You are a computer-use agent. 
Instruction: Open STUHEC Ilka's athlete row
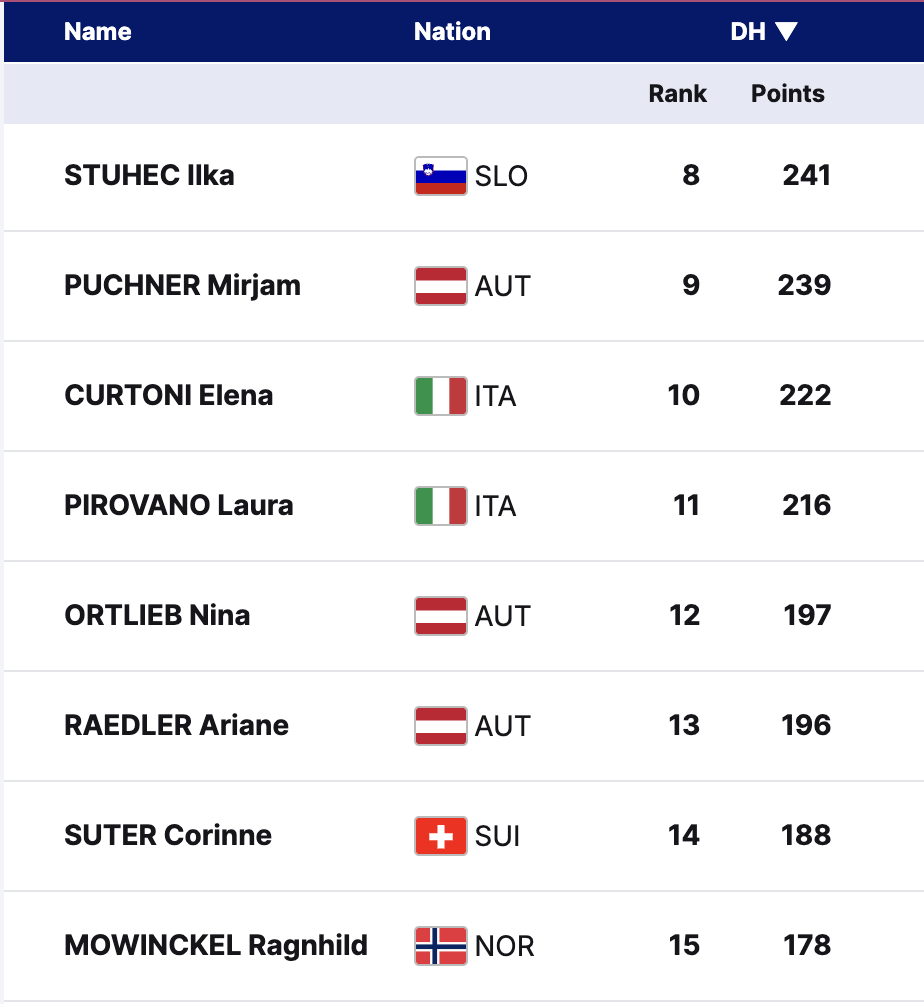149,176
